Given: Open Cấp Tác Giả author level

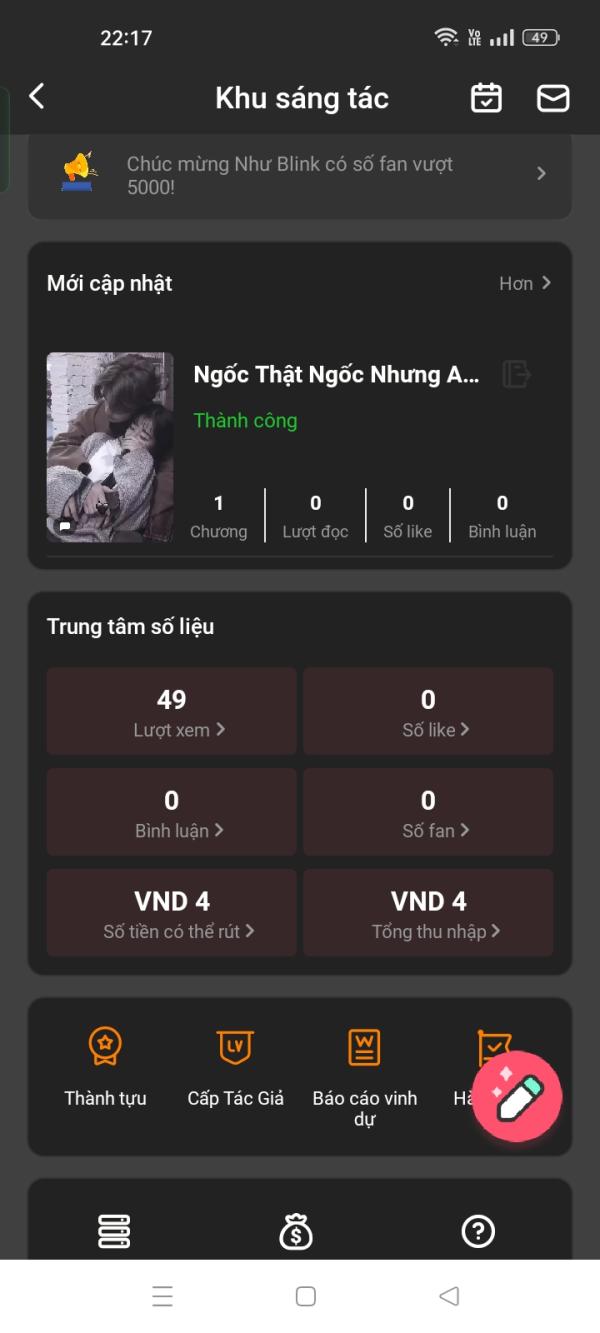Looking at the screenshot, I should 236,1067.
